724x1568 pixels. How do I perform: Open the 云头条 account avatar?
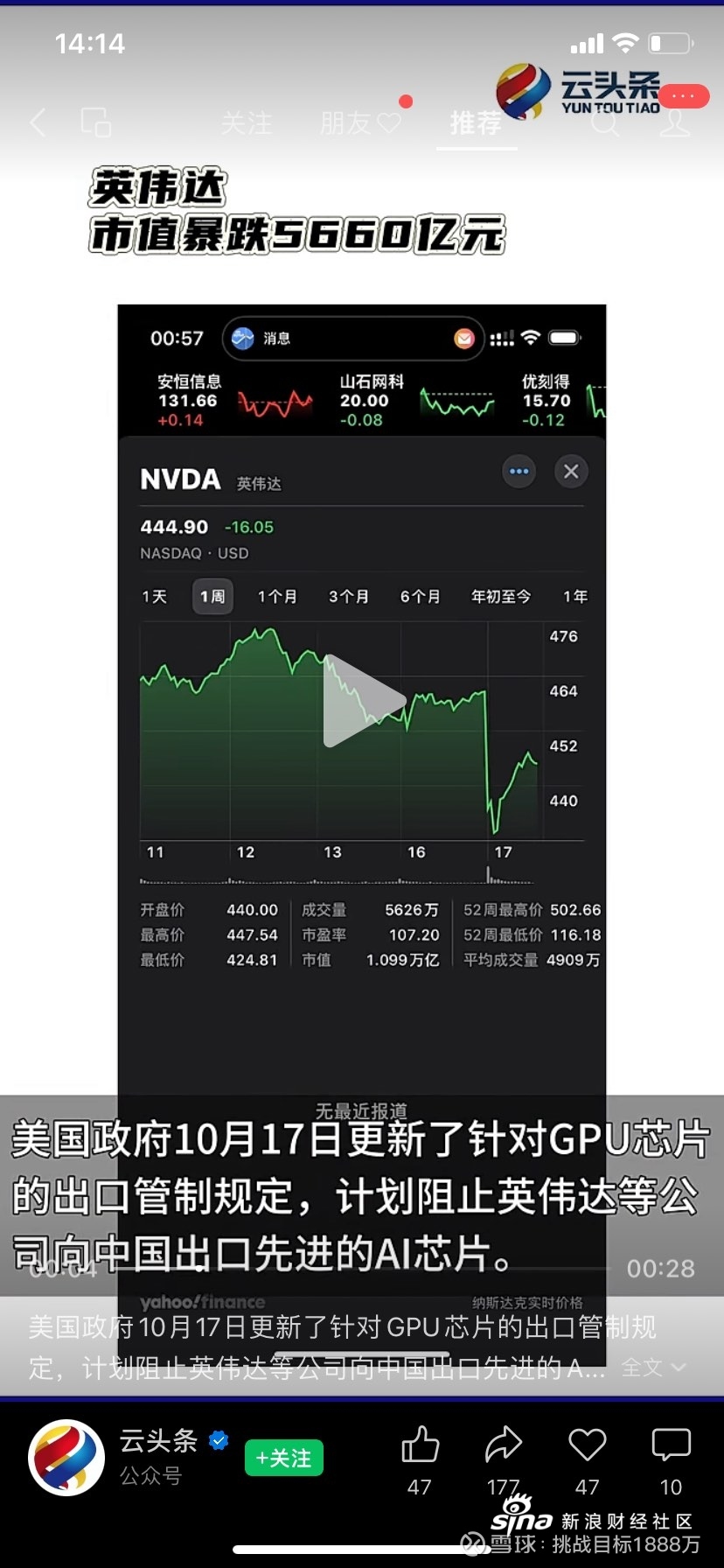[x=67, y=1458]
